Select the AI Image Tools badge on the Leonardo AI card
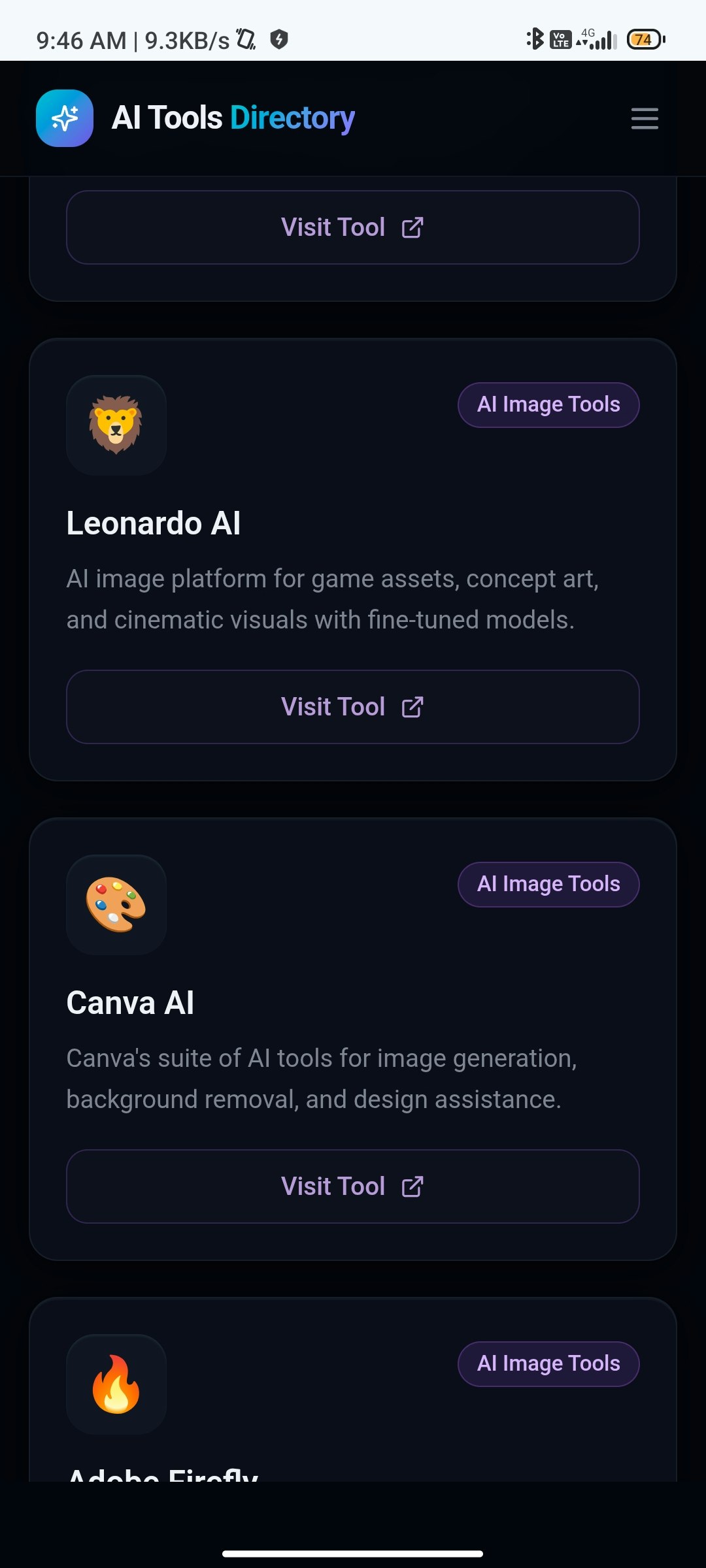The height and width of the screenshot is (1568, 706). pyautogui.click(x=548, y=404)
